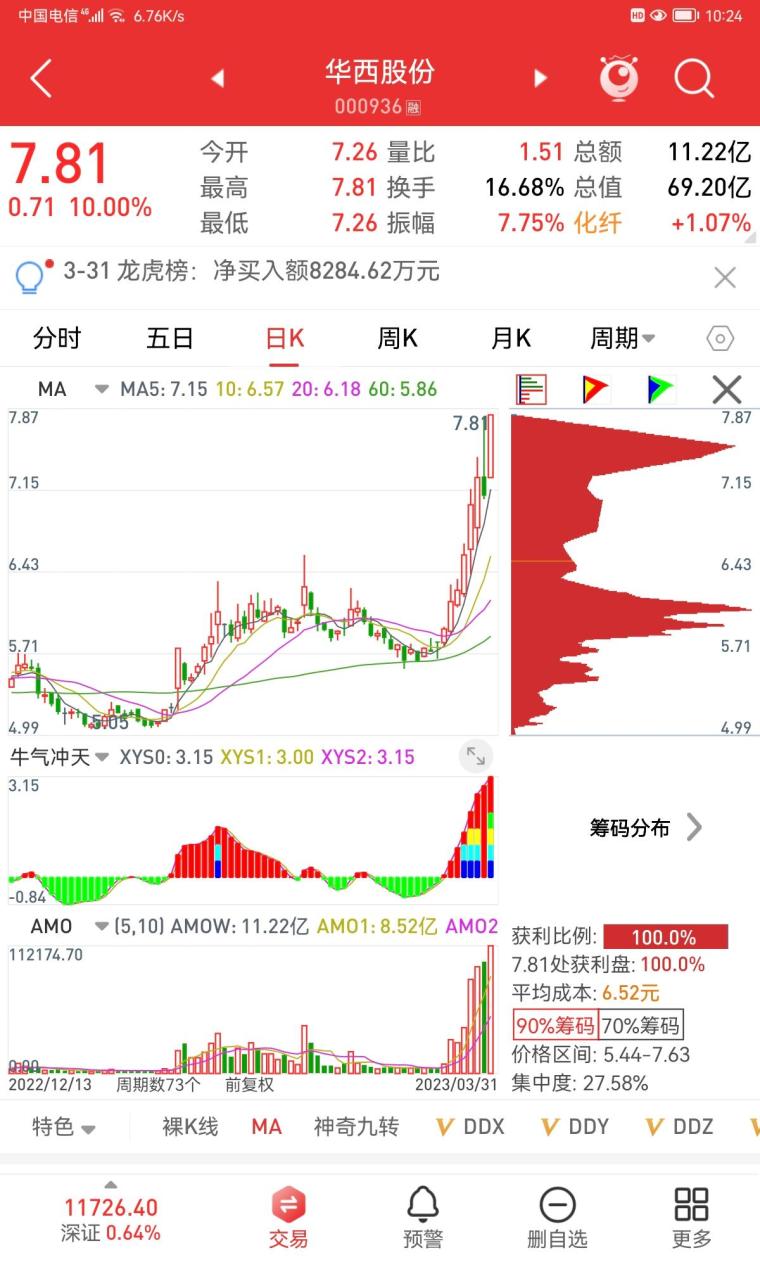
Task: Switch to the previous stock
Action: pos(217,79)
